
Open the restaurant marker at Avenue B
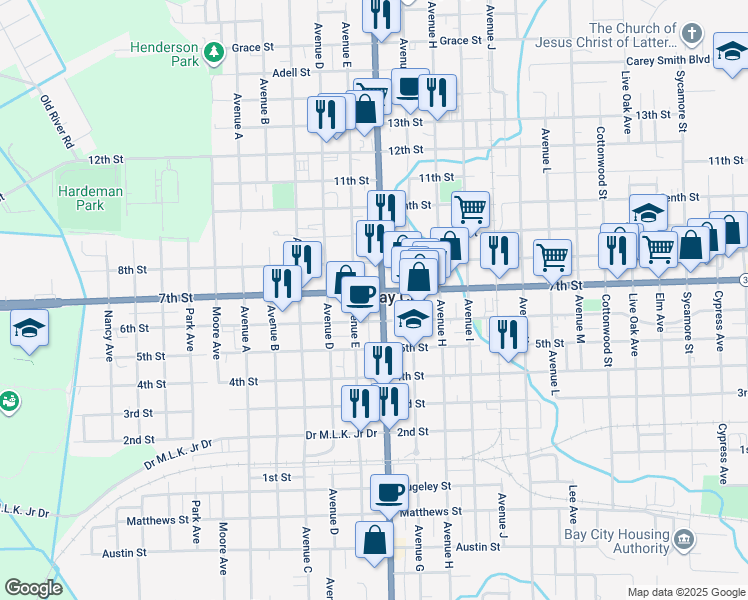point(282,282)
